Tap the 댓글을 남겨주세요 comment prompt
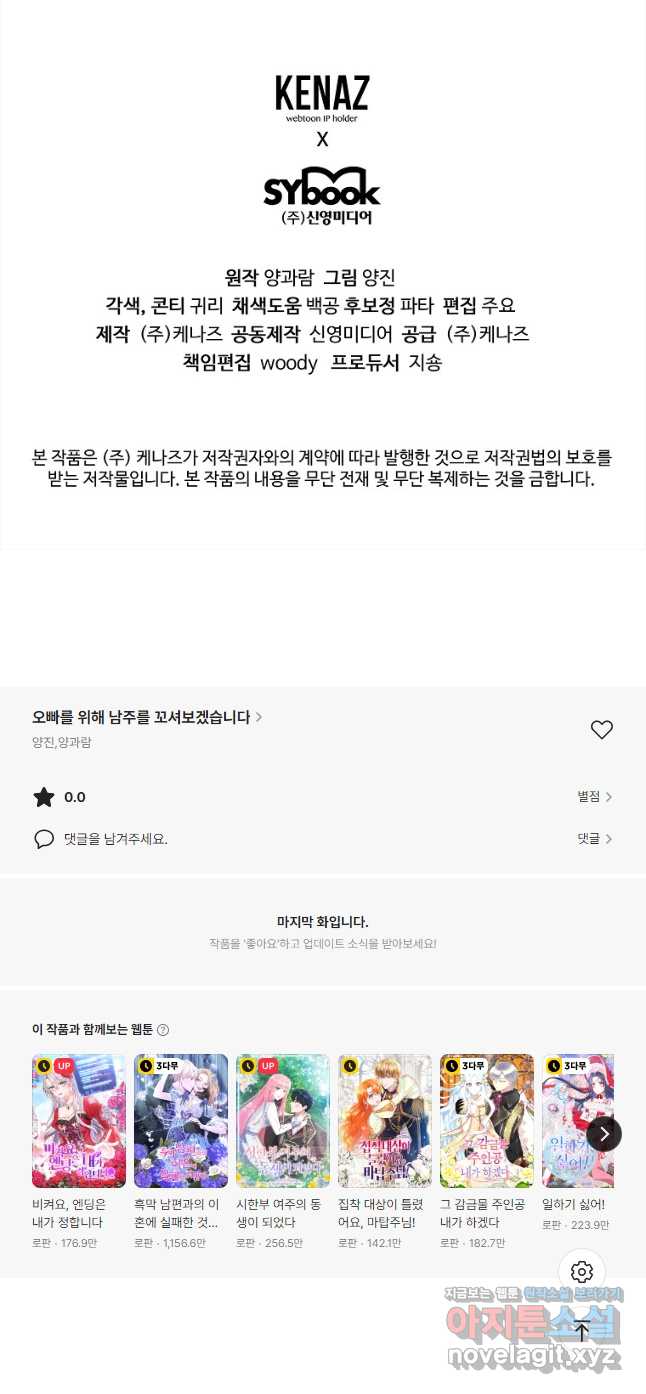Viewport: 646px width, 1394px height. coord(115,839)
